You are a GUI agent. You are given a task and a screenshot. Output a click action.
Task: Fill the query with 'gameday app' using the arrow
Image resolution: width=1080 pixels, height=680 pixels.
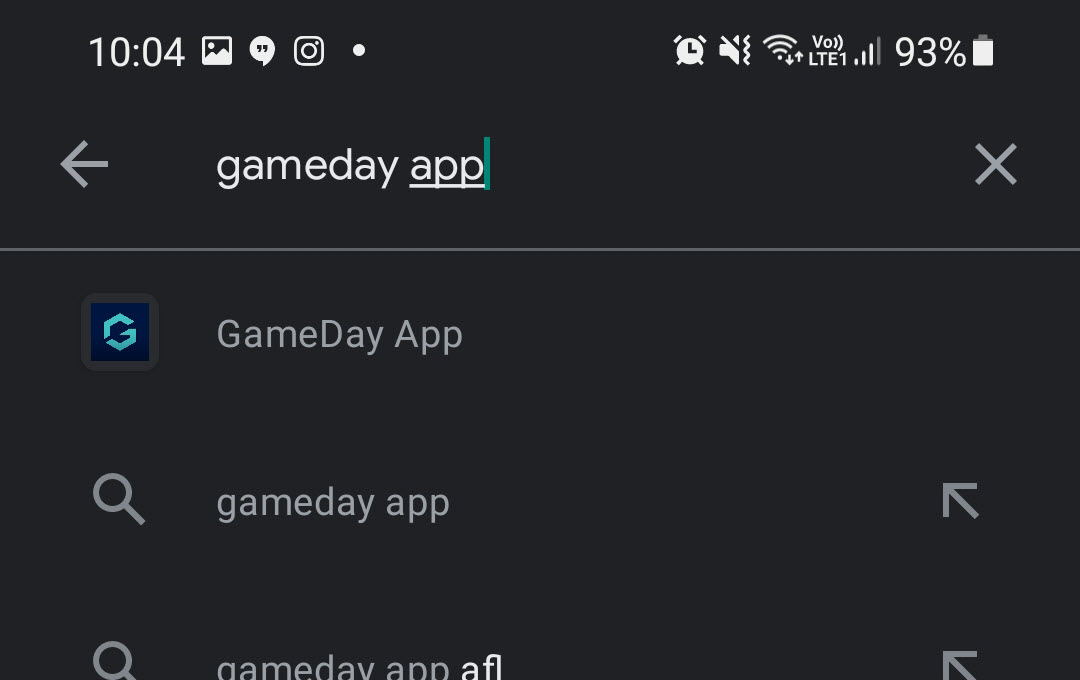point(959,501)
